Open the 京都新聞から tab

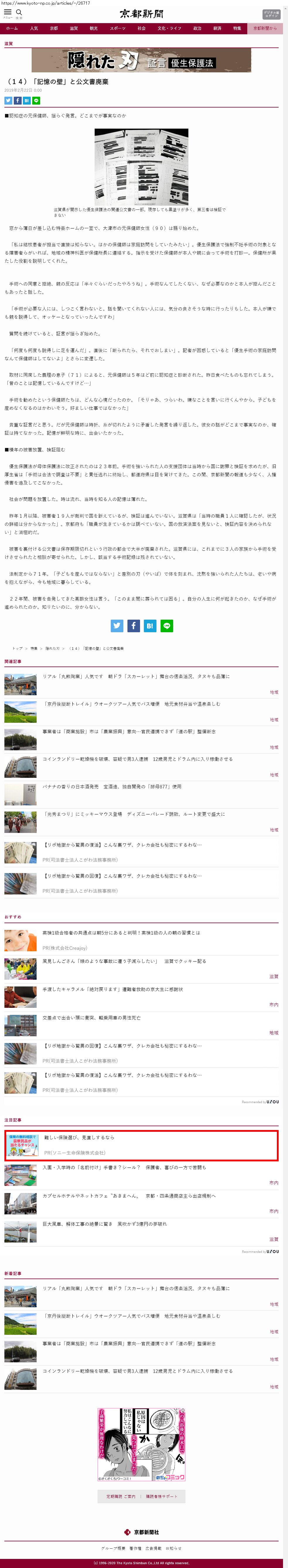click(265, 29)
